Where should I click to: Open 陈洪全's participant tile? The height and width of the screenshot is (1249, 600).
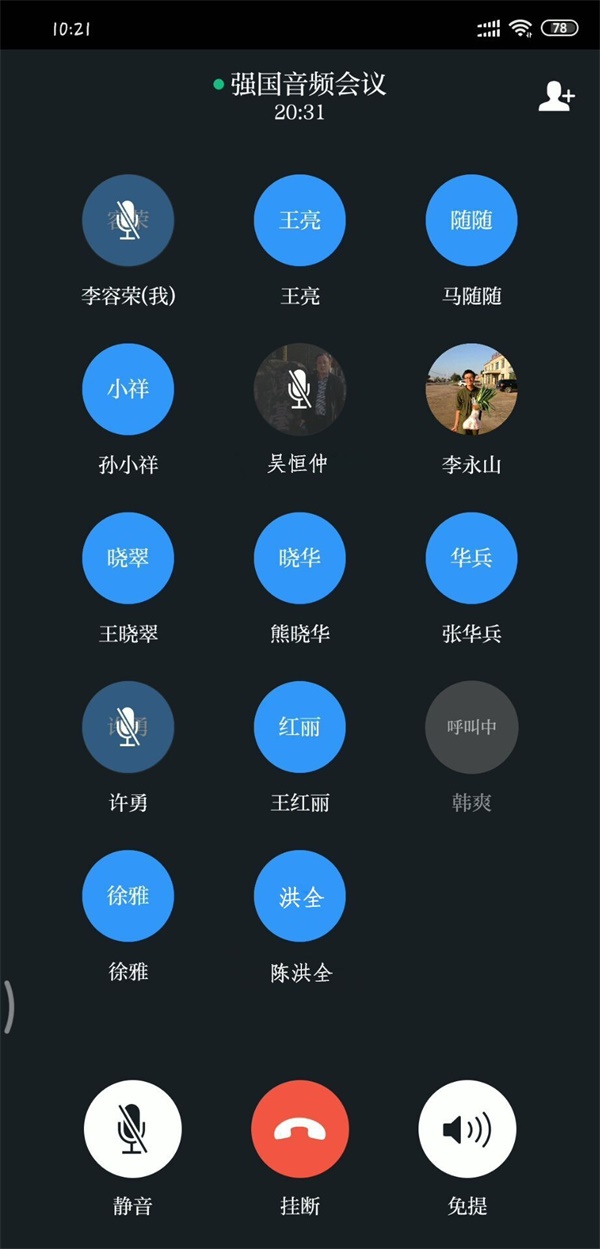300,896
